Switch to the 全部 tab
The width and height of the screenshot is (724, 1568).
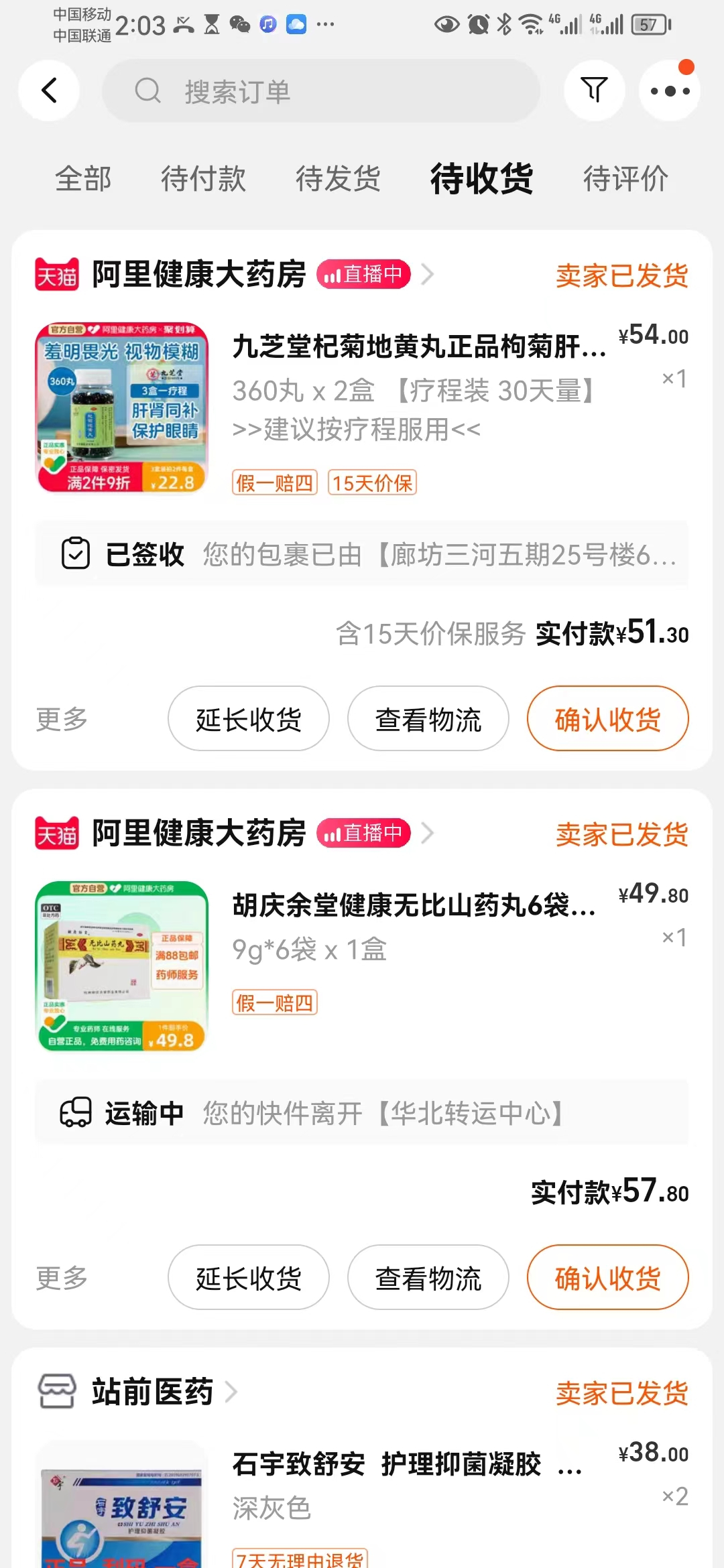coord(83,179)
